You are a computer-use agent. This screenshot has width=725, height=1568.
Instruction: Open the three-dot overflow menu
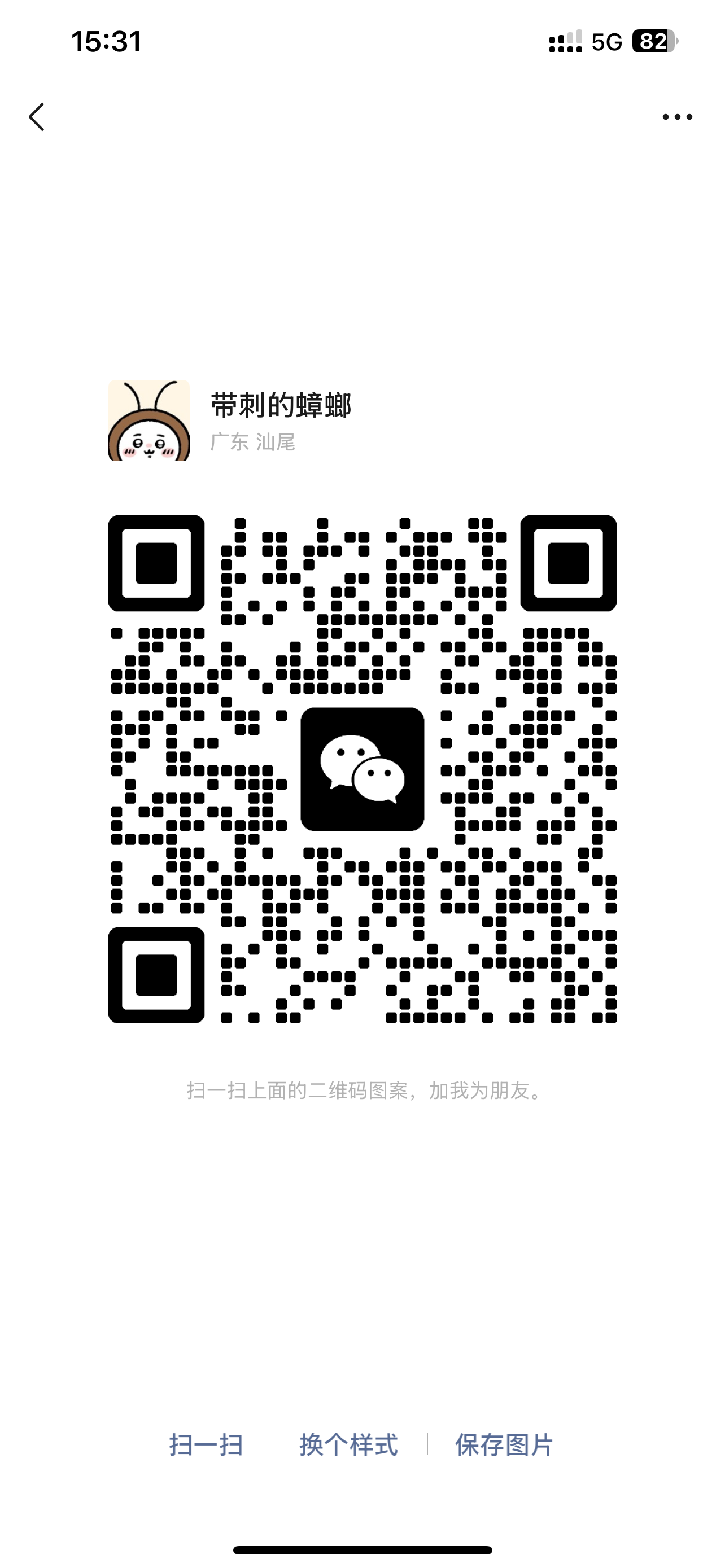[677, 116]
